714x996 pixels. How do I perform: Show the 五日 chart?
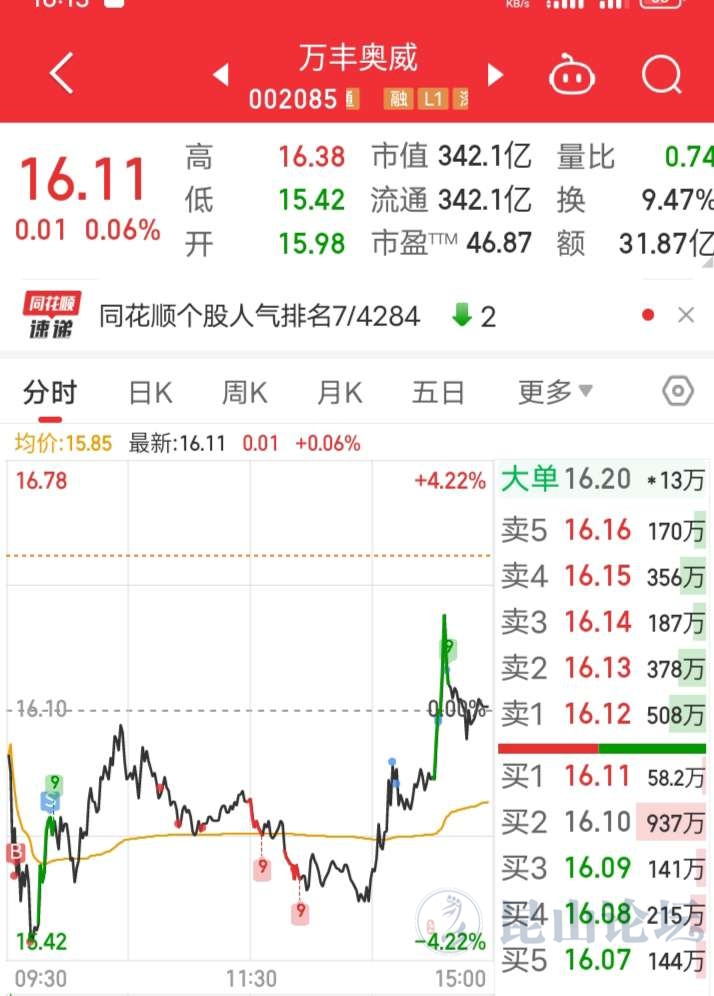[438, 392]
